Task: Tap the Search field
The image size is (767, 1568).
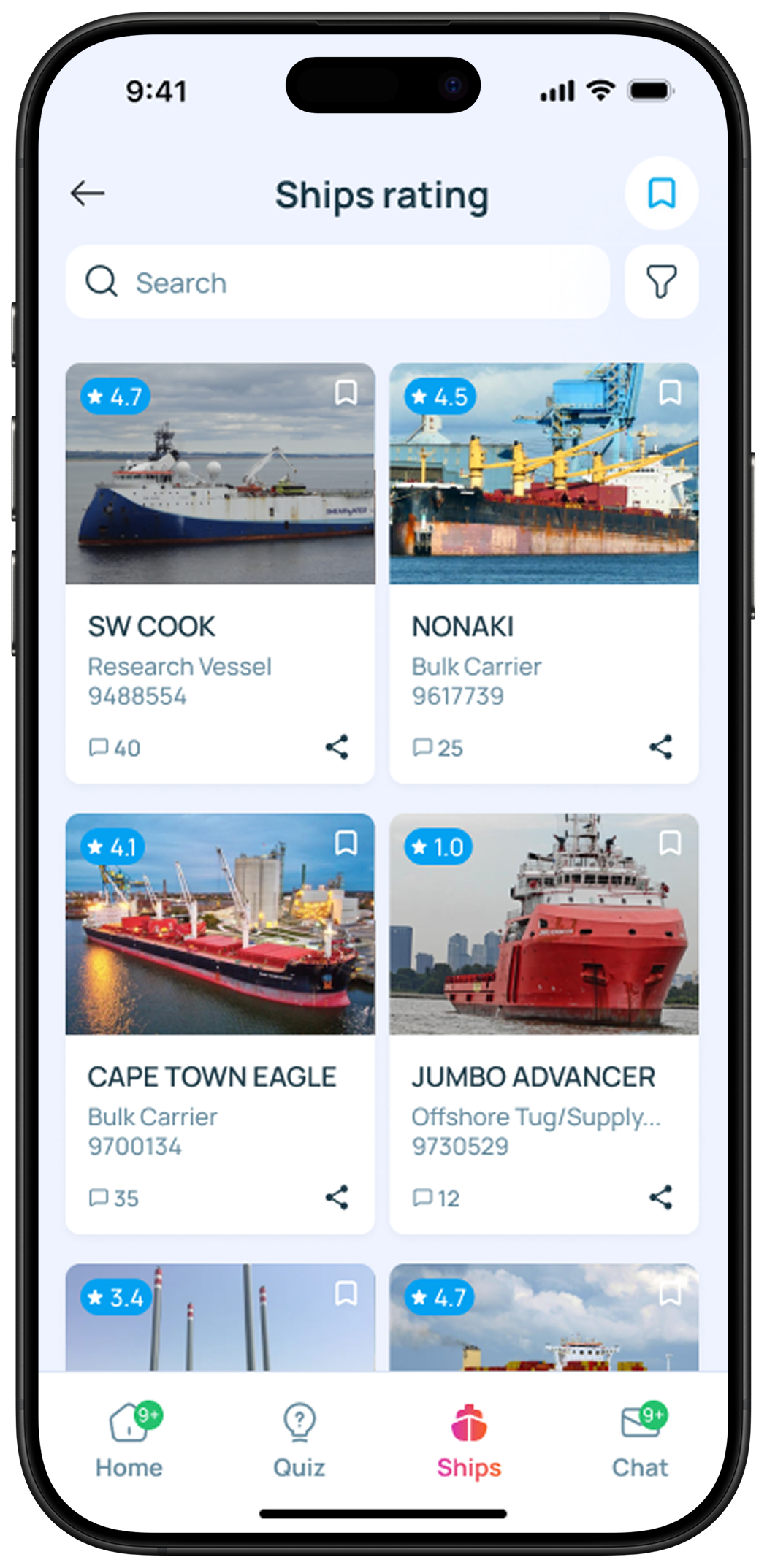Action: (337, 282)
